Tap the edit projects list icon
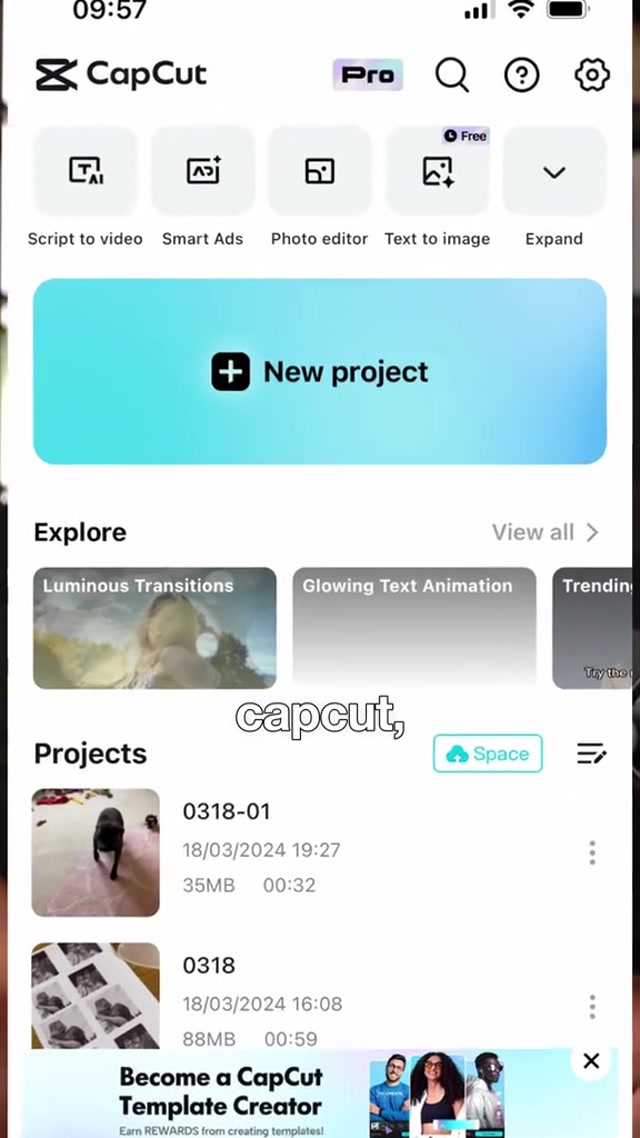 [x=592, y=754]
